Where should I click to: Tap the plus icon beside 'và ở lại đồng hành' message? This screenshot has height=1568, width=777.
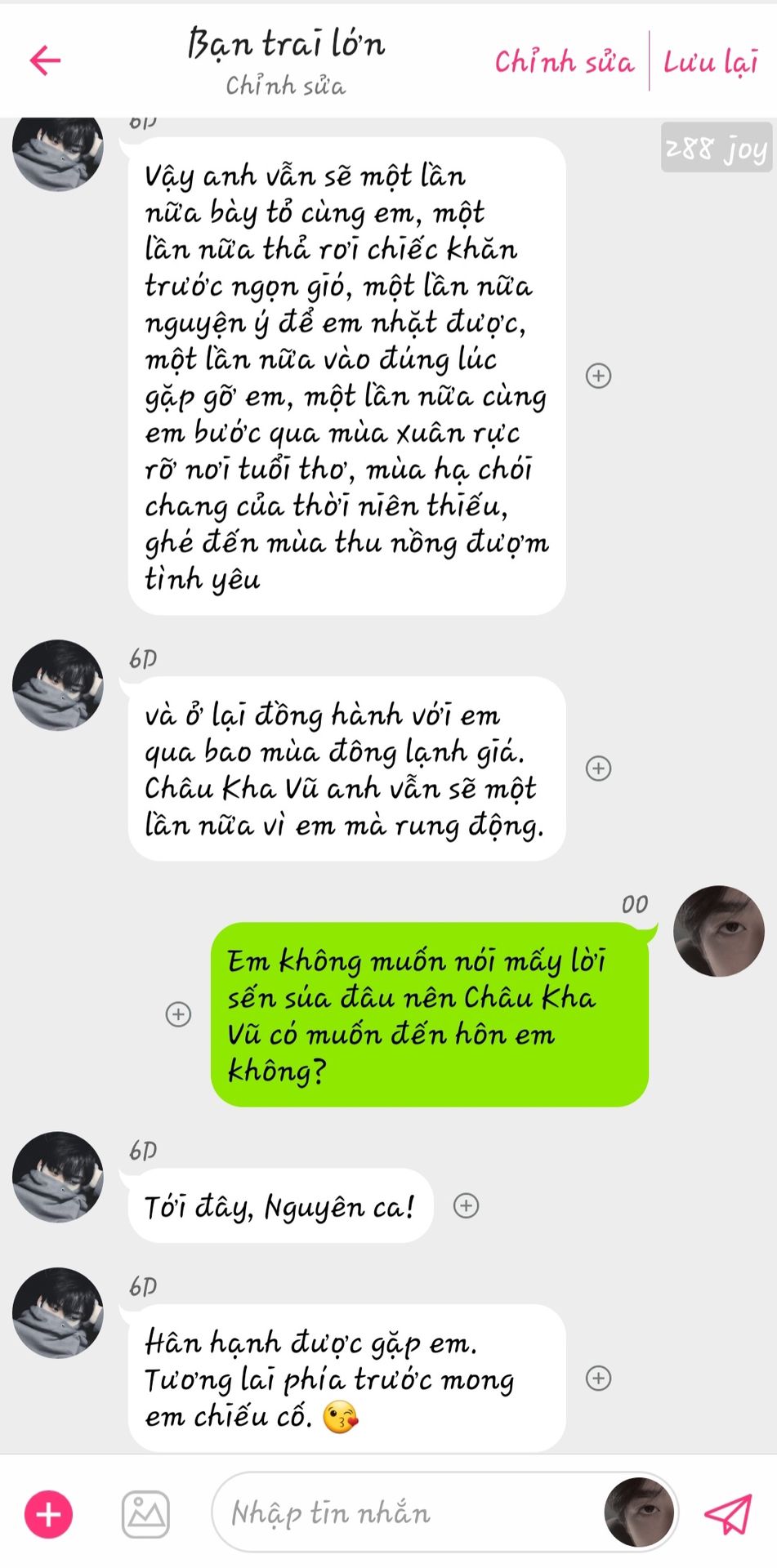(x=599, y=768)
